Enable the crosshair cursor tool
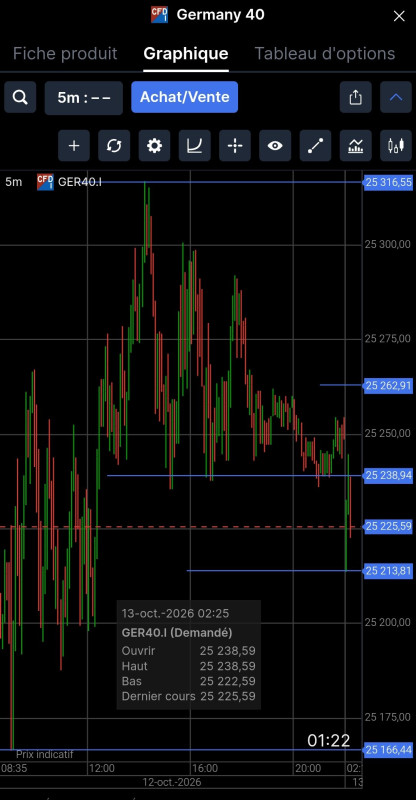 click(x=235, y=146)
